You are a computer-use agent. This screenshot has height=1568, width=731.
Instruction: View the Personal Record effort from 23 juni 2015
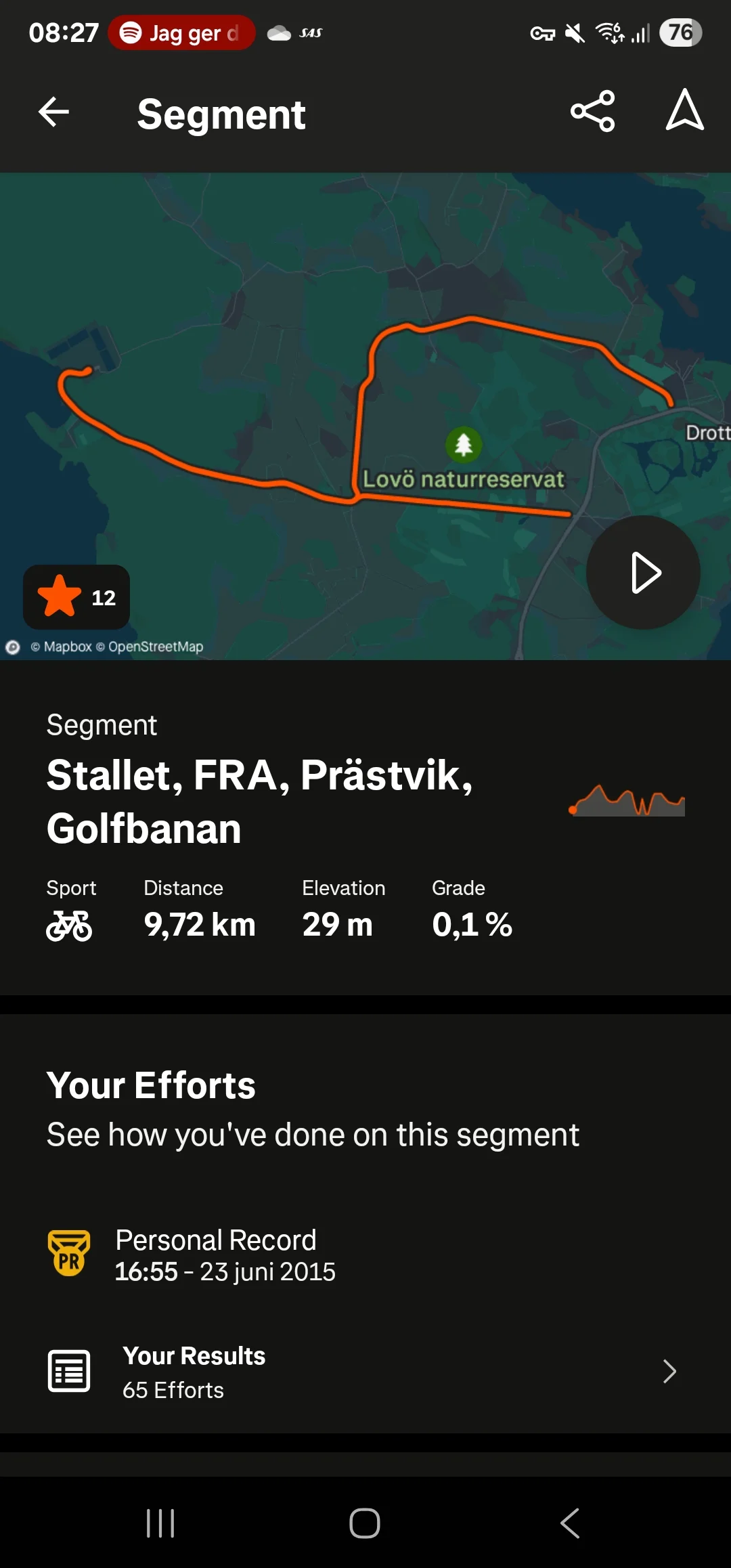(x=225, y=1256)
